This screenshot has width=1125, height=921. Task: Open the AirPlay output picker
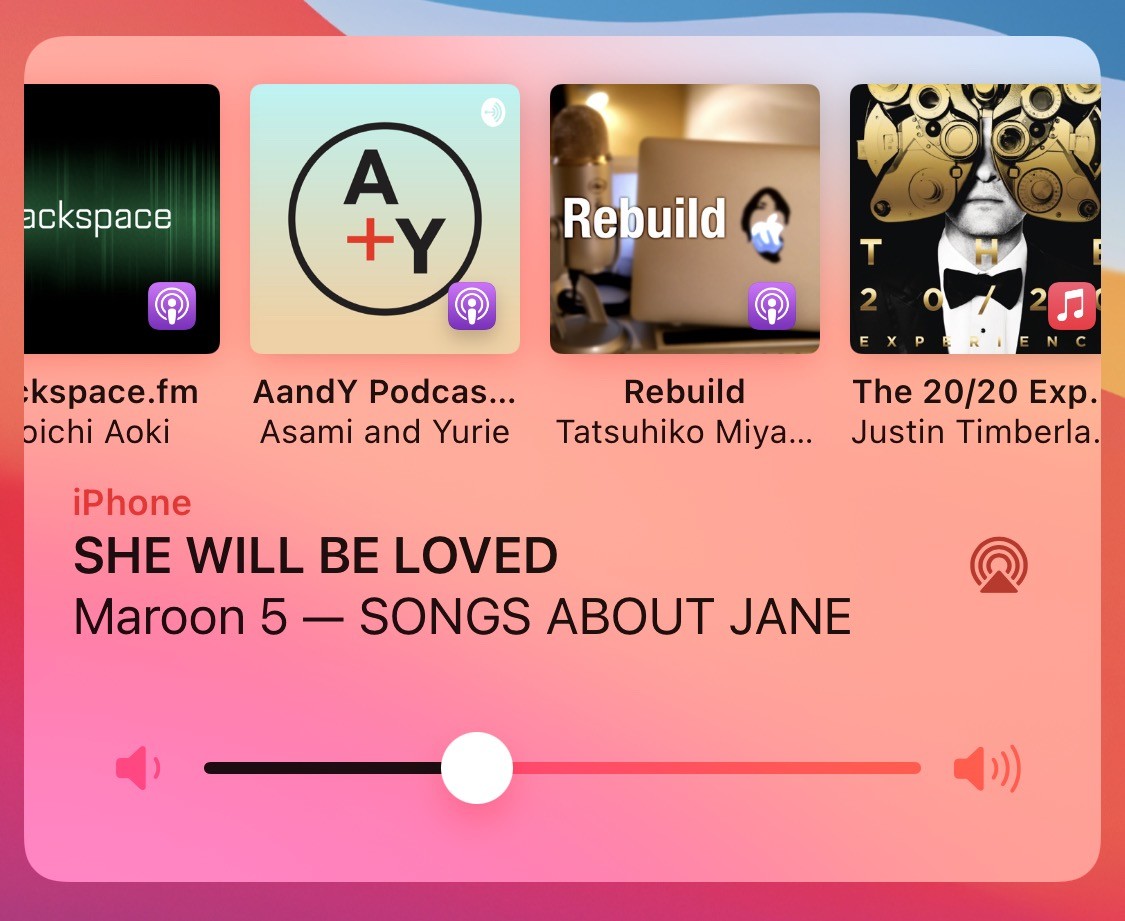click(x=998, y=565)
